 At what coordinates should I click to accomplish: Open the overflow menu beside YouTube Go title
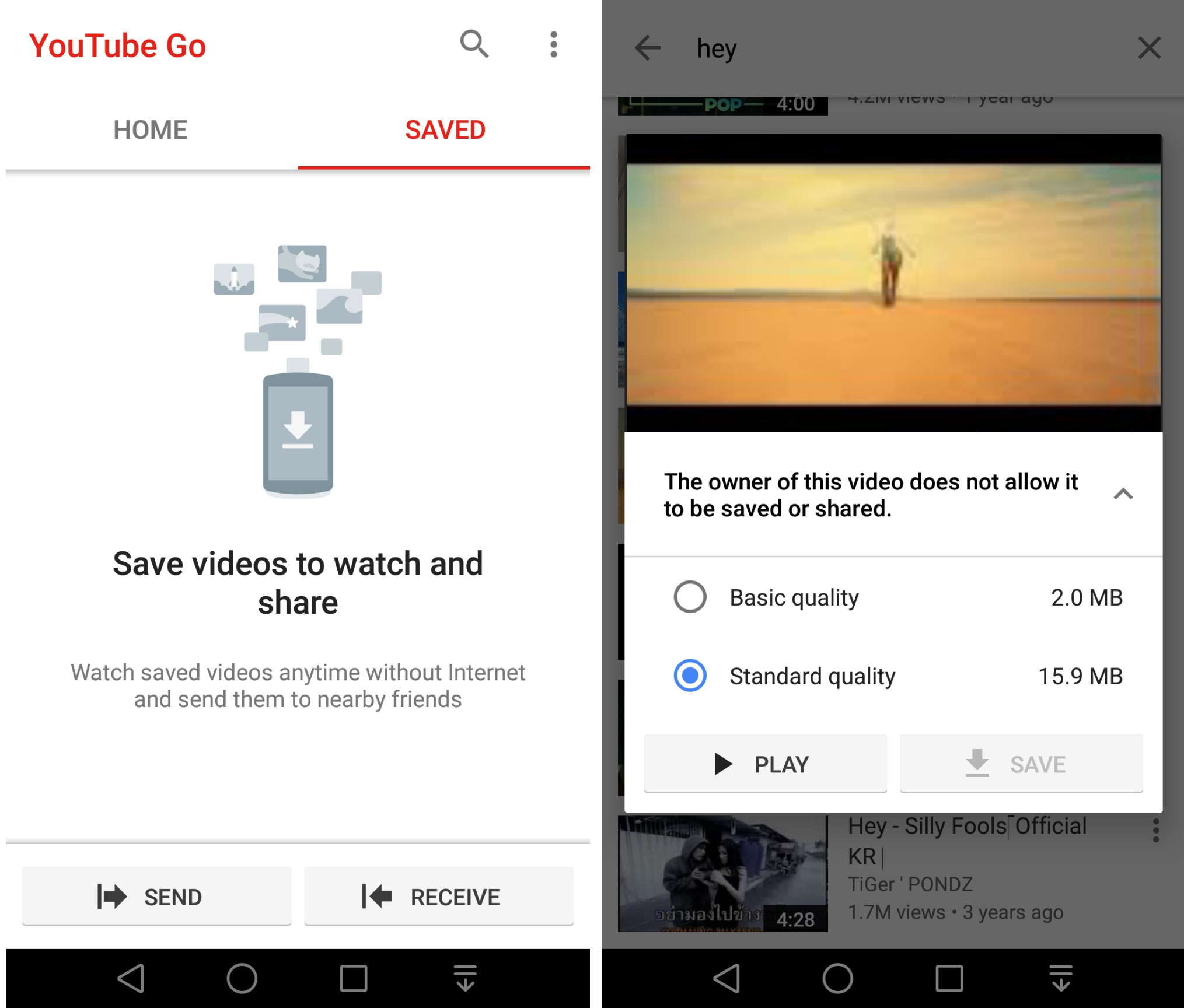[x=553, y=45]
